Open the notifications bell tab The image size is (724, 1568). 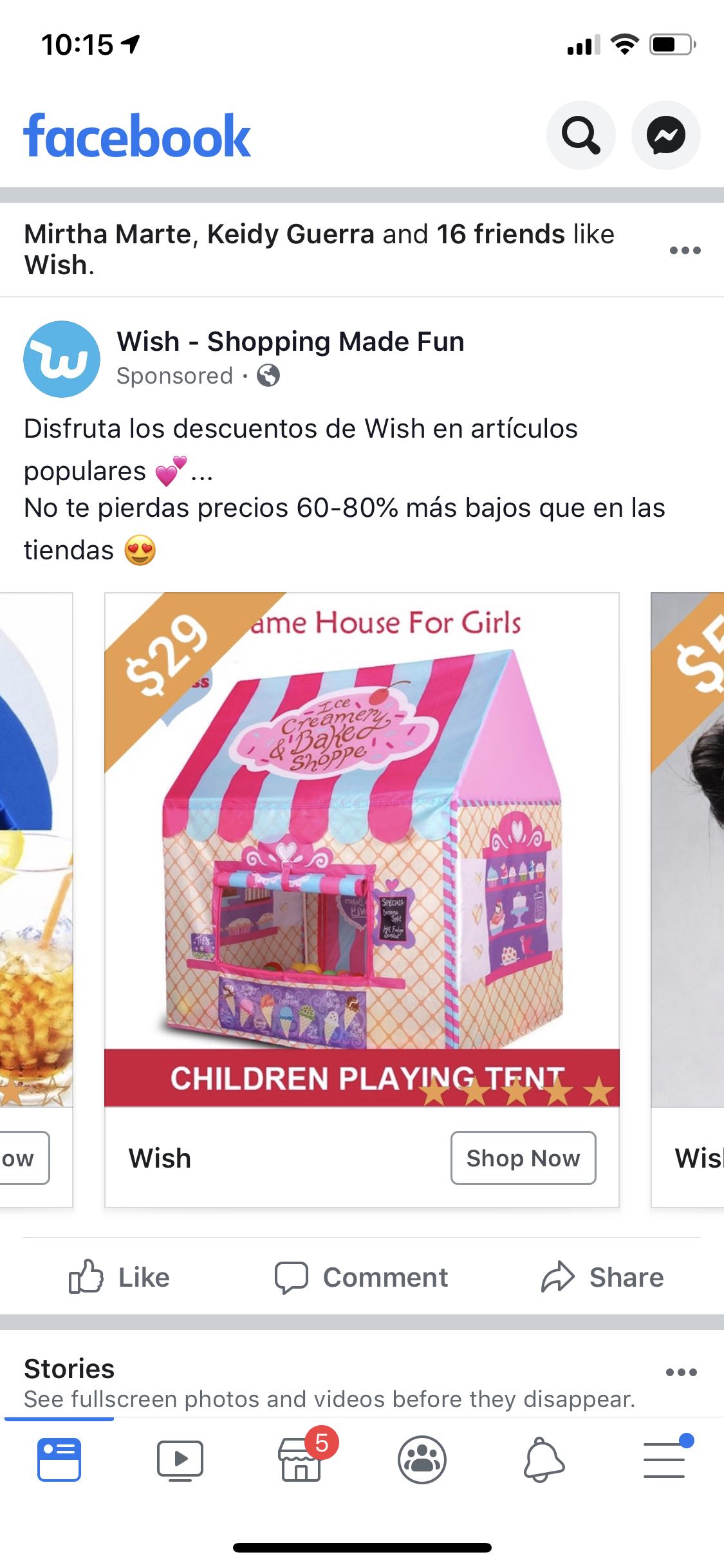click(x=544, y=1460)
